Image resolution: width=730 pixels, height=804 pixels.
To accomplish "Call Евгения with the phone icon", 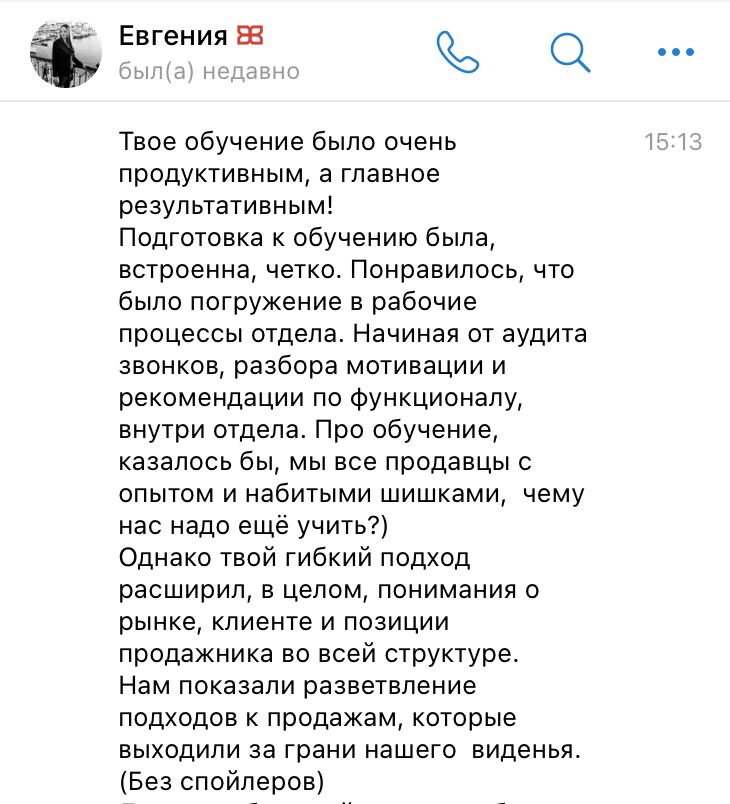I will click(459, 51).
